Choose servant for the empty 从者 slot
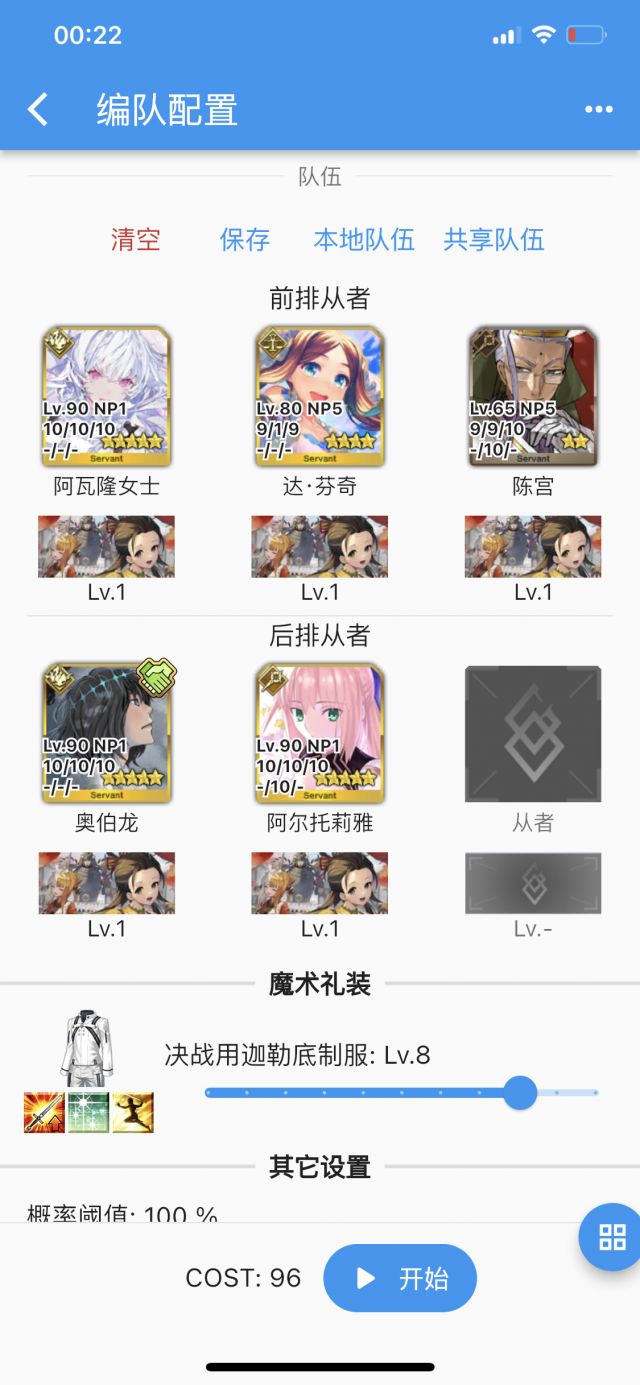This screenshot has height=1385, width=640. tap(533, 734)
